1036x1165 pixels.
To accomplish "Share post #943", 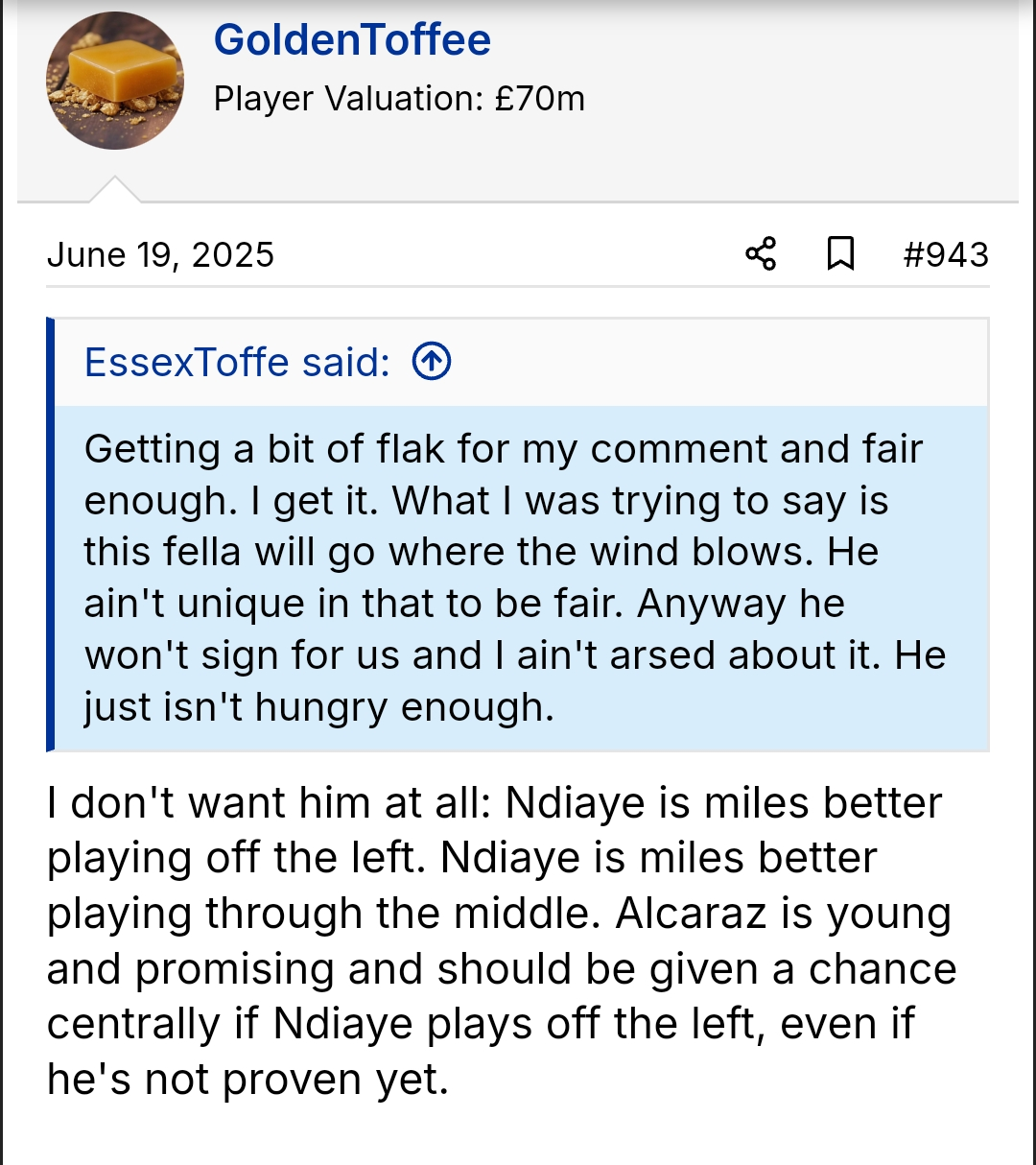I will click(x=761, y=254).
